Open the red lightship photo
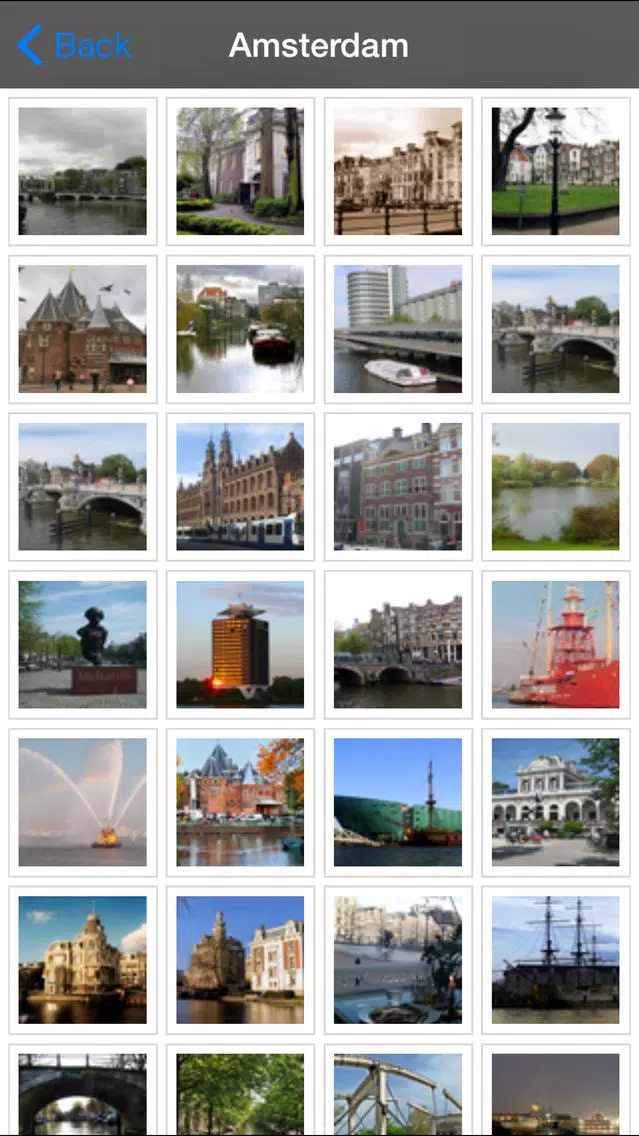639x1136 pixels. (x=555, y=645)
